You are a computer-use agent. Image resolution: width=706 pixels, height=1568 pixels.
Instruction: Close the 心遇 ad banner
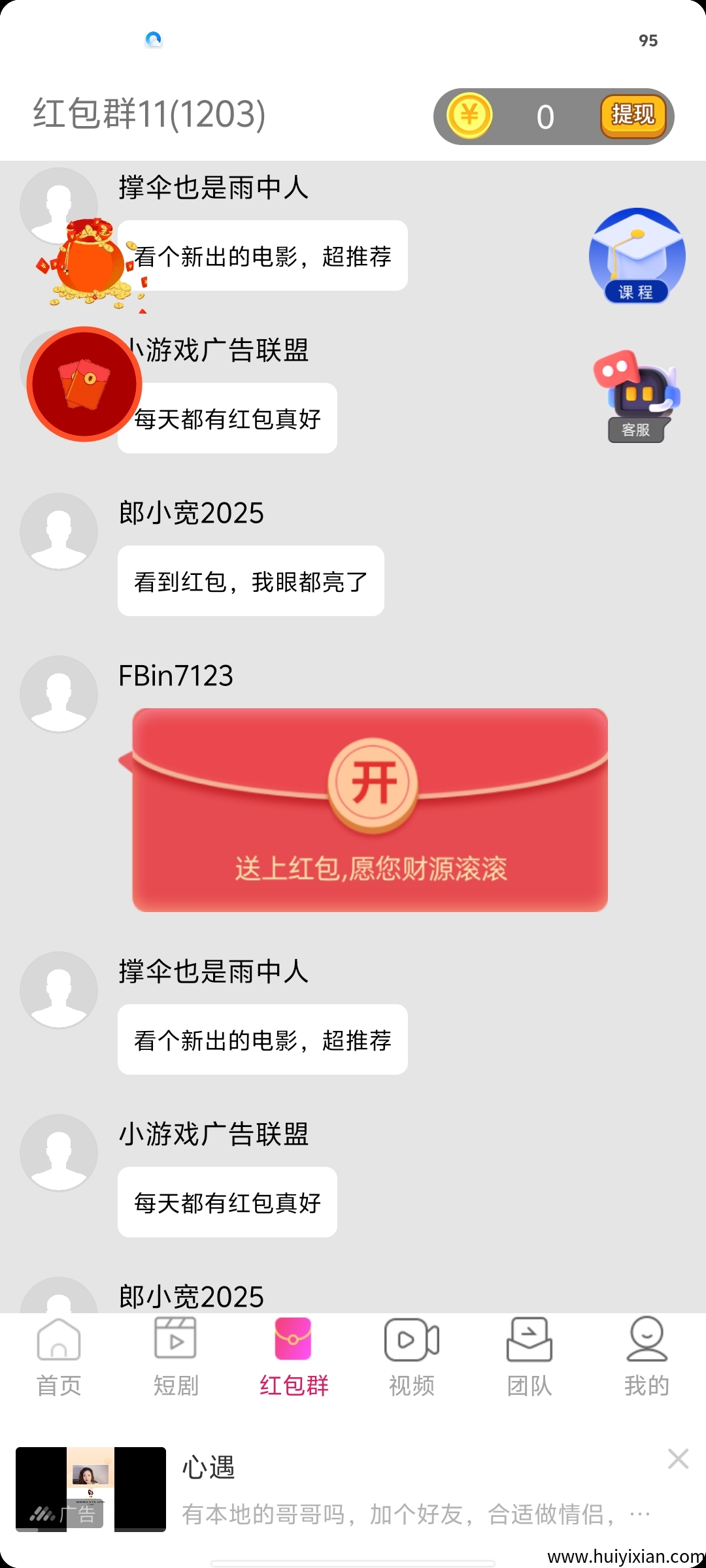coord(678,1458)
